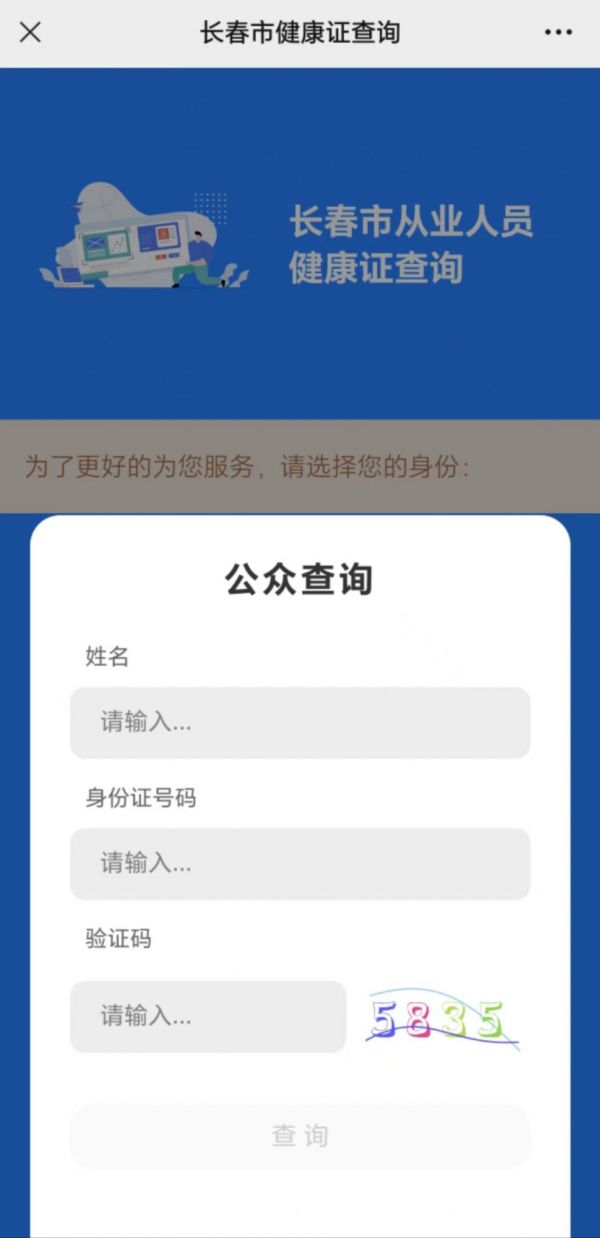
Task: Tap the 姓名 input field
Action: (300, 722)
